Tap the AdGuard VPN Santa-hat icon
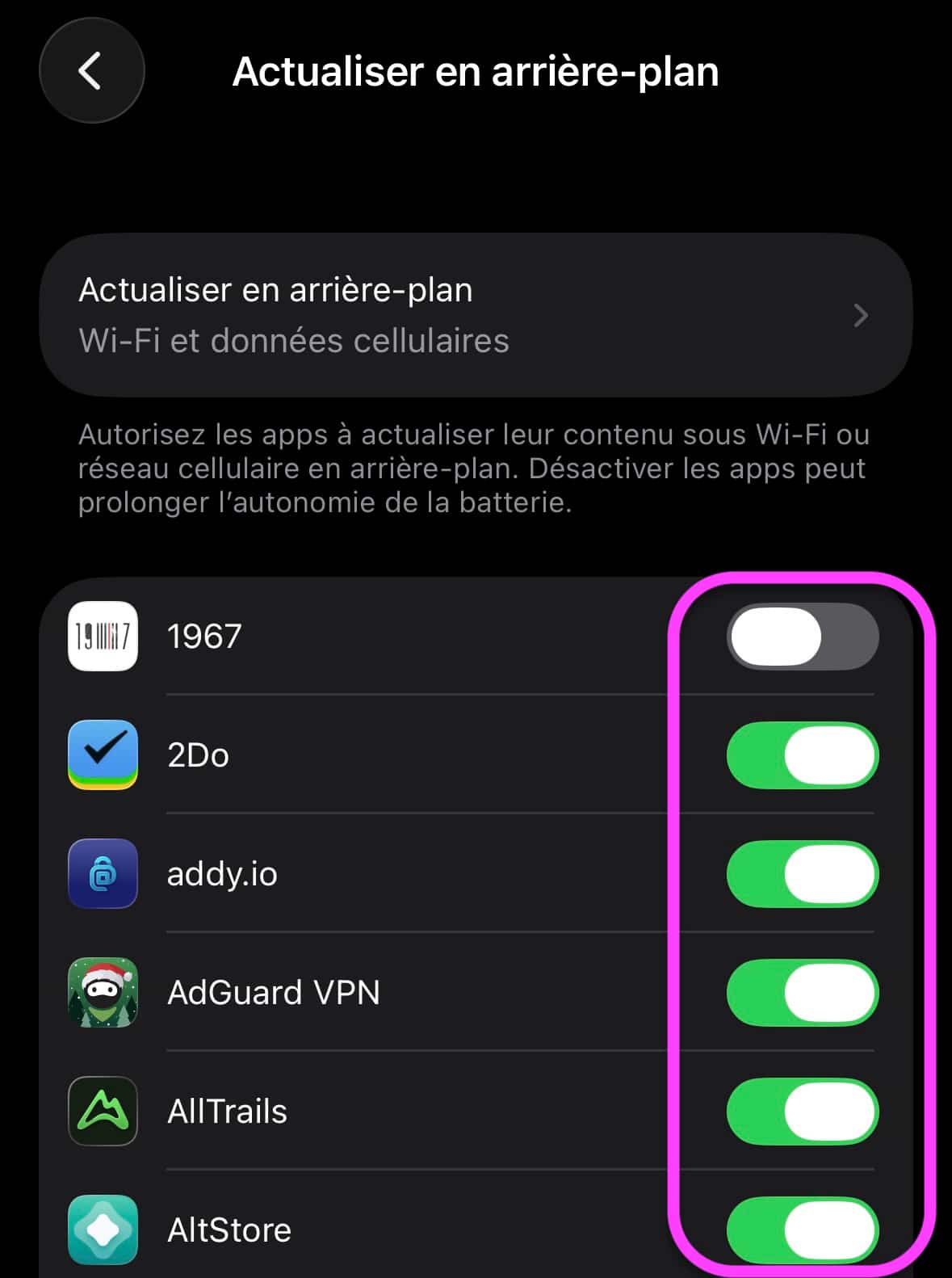Screen dimensions: 952x1278 (103, 992)
